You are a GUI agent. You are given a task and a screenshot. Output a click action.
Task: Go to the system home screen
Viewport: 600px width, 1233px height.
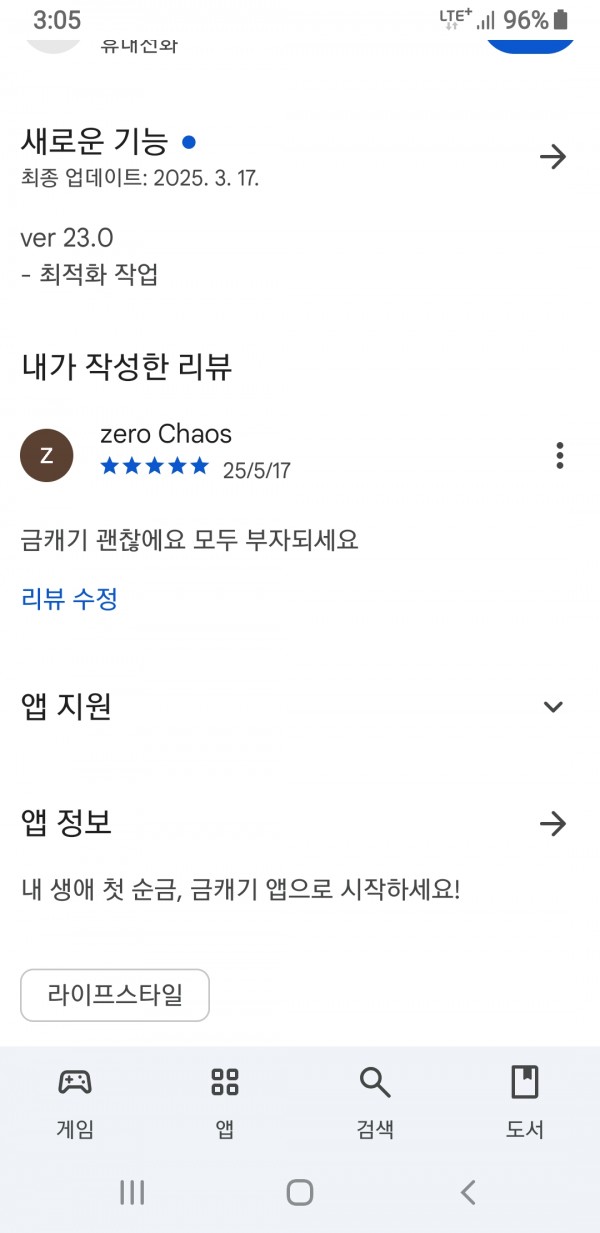pos(300,1192)
